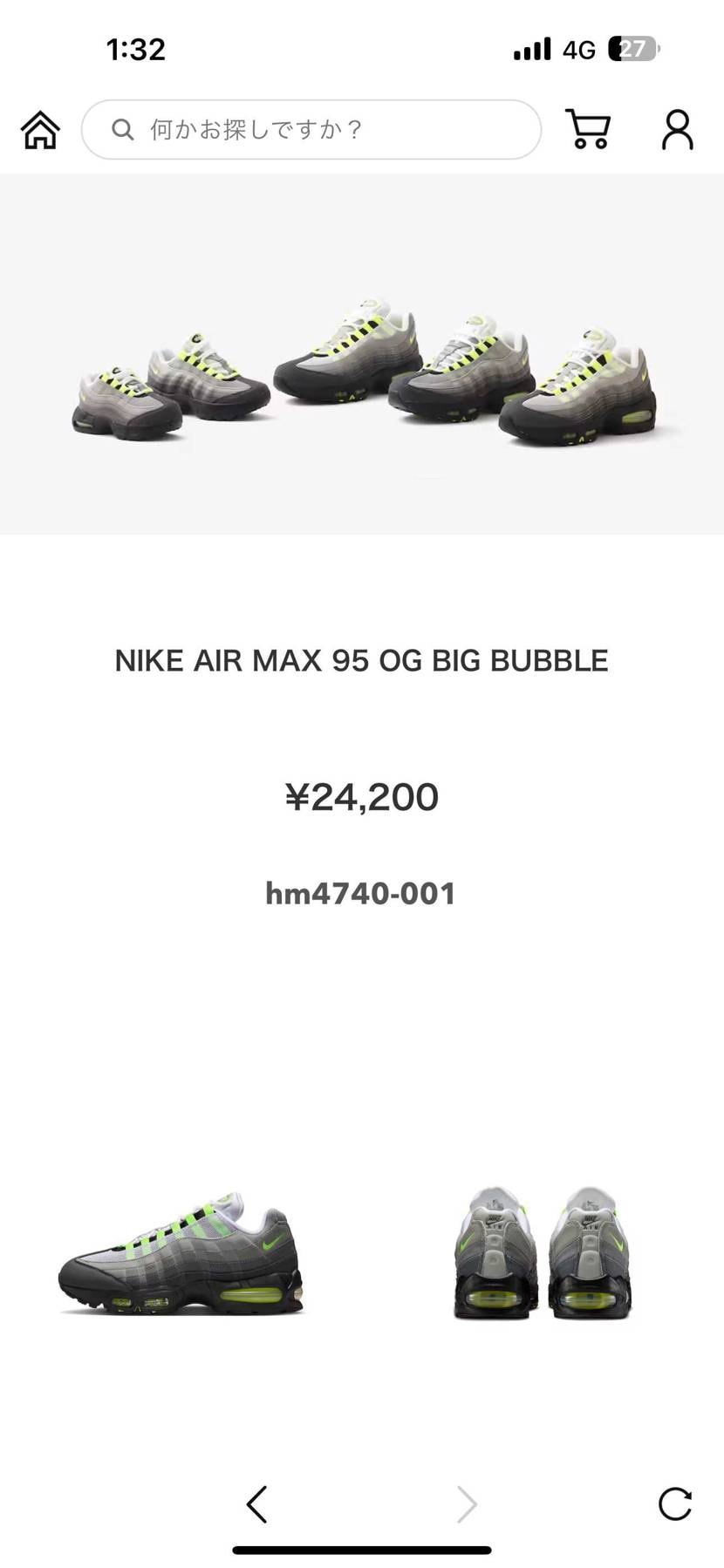724x1568 pixels.
Task: Open the search field 何かお探しですか？
Action: (311, 129)
